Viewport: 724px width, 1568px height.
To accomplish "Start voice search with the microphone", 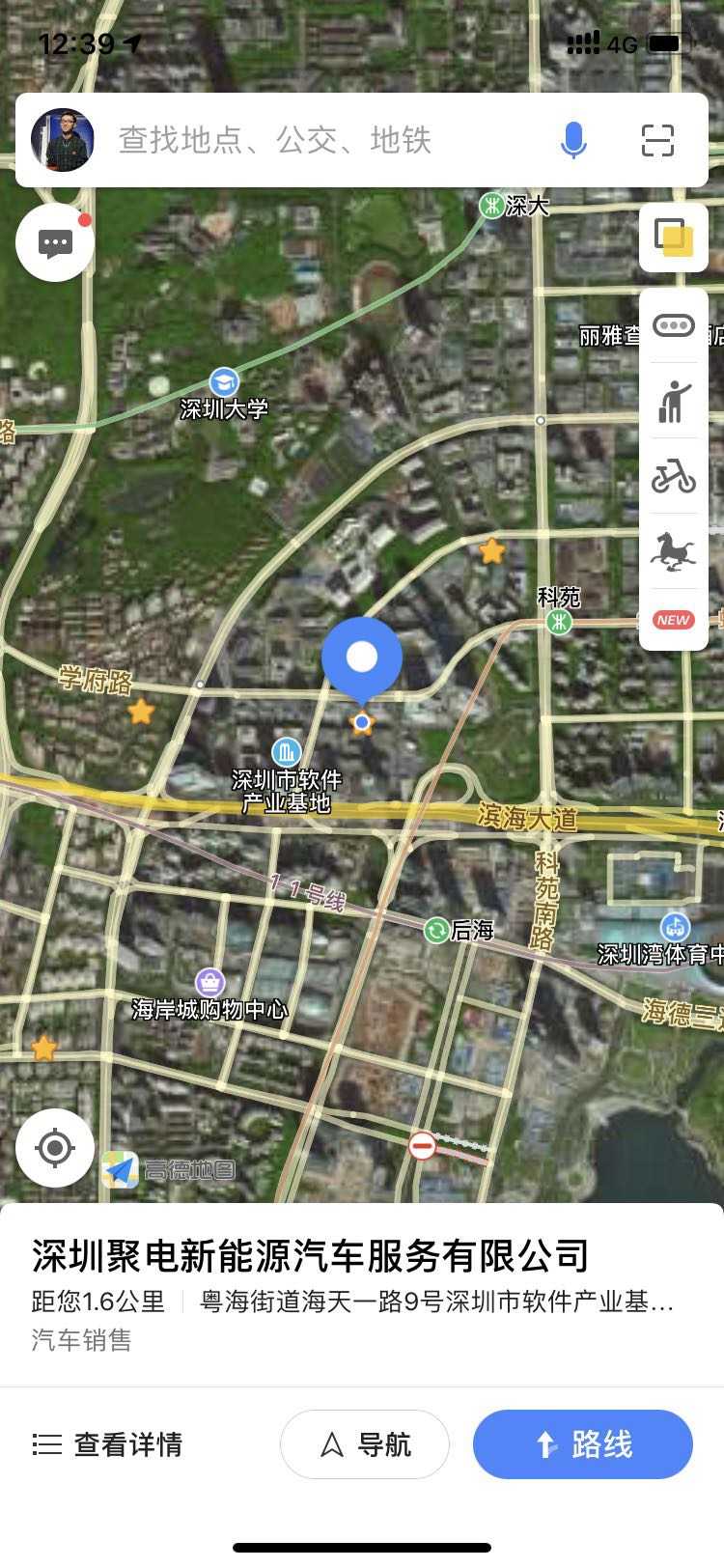I will point(573,141).
